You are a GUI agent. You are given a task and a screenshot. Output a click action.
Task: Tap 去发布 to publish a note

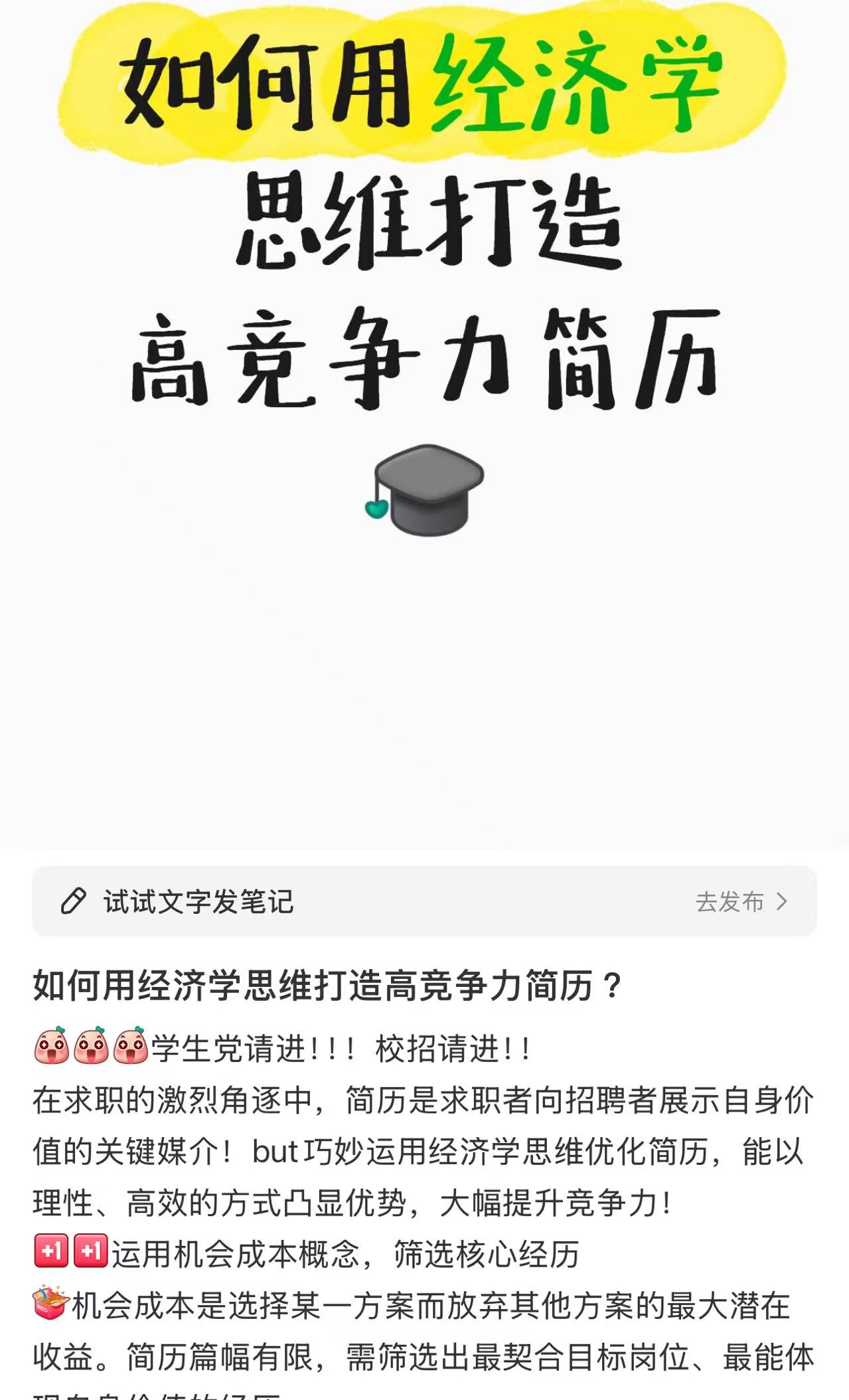741,902
